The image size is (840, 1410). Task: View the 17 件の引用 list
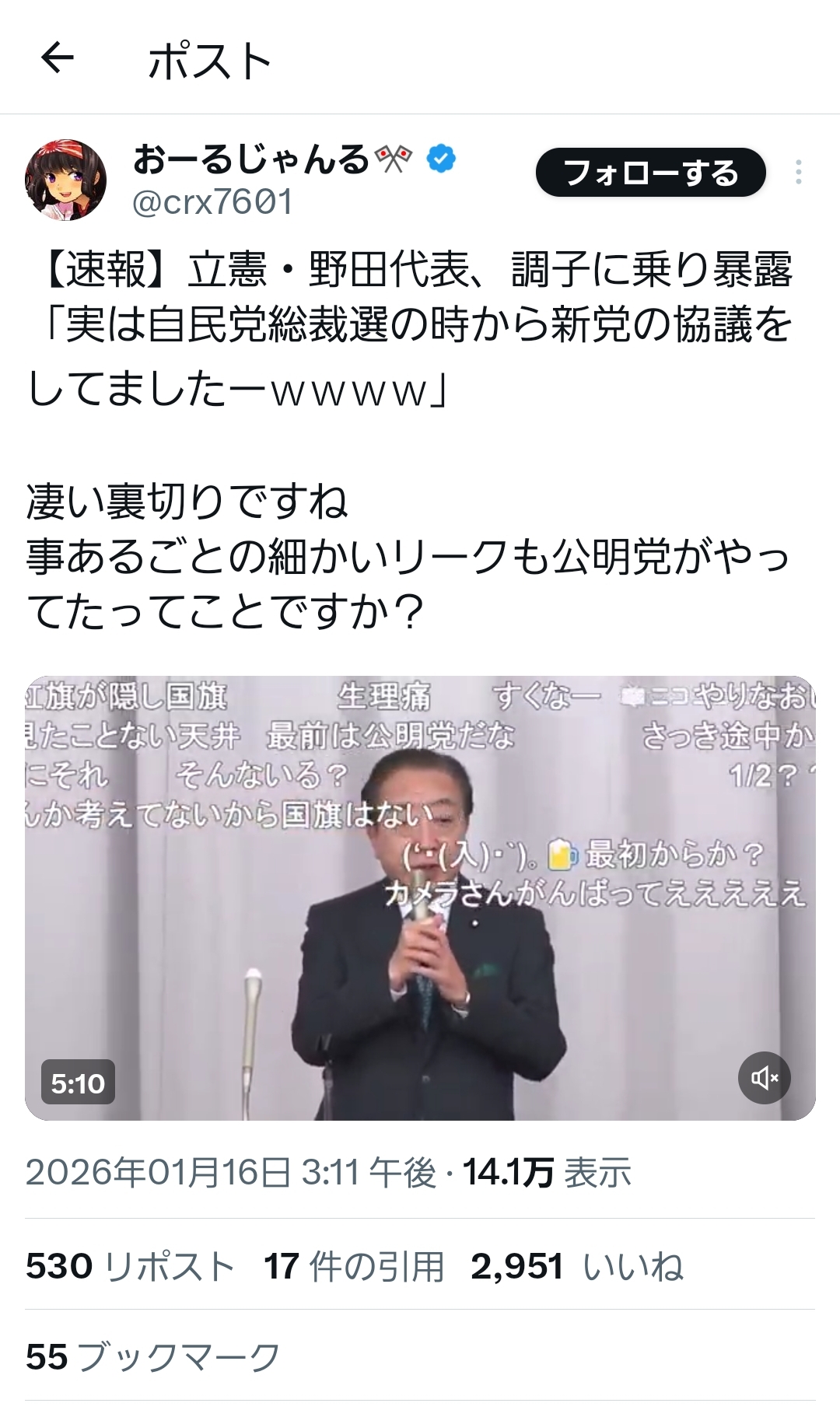pos(354,1267)
